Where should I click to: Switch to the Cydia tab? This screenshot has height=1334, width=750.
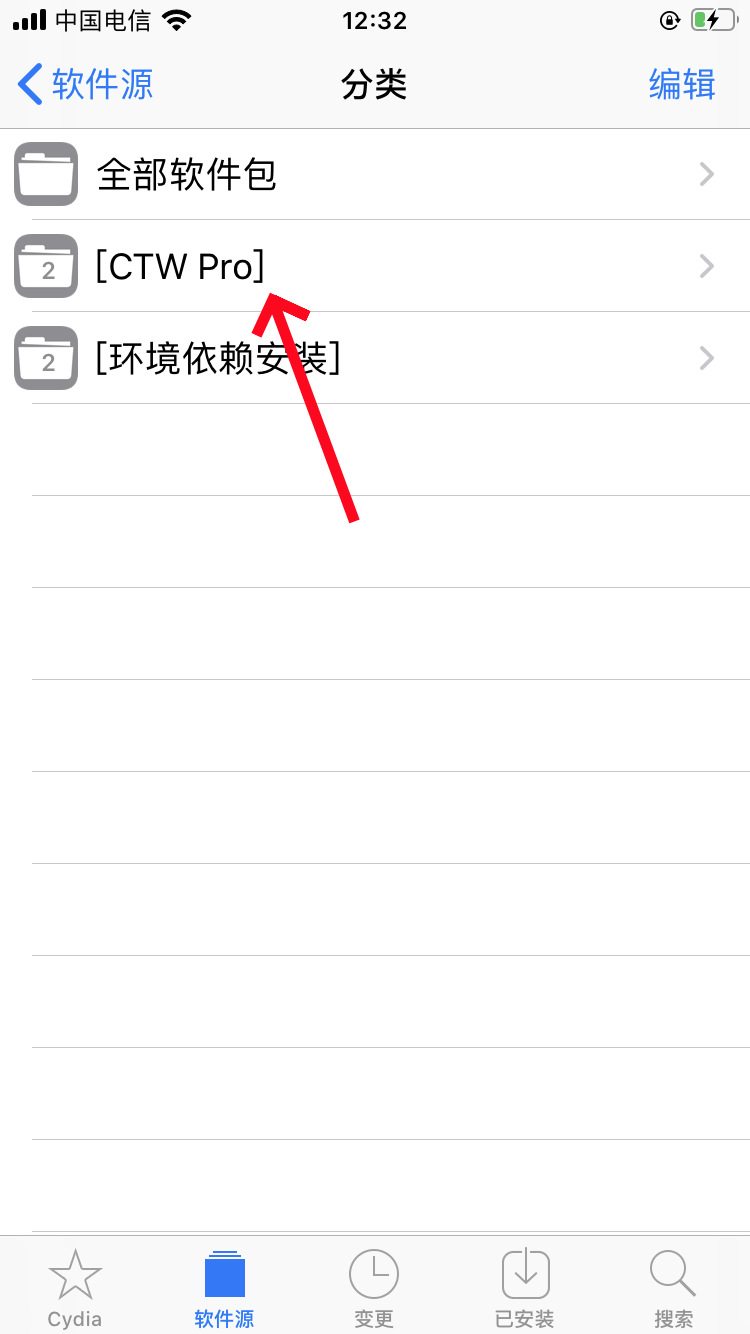[75, 1288]
